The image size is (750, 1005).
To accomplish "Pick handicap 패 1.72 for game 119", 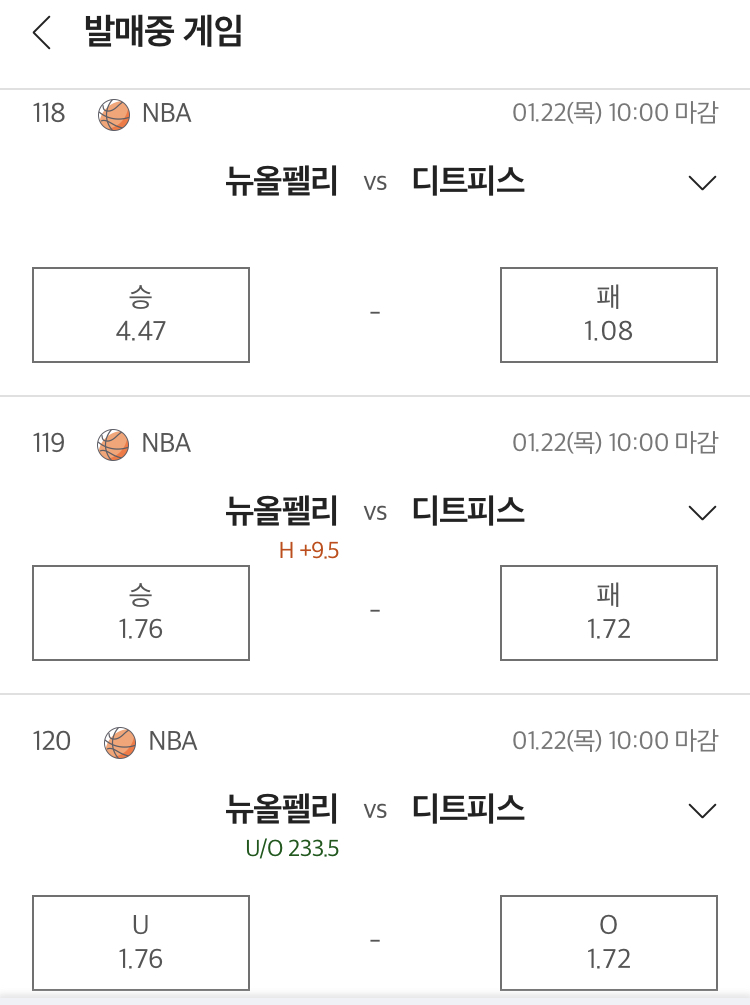I will 608,613.
